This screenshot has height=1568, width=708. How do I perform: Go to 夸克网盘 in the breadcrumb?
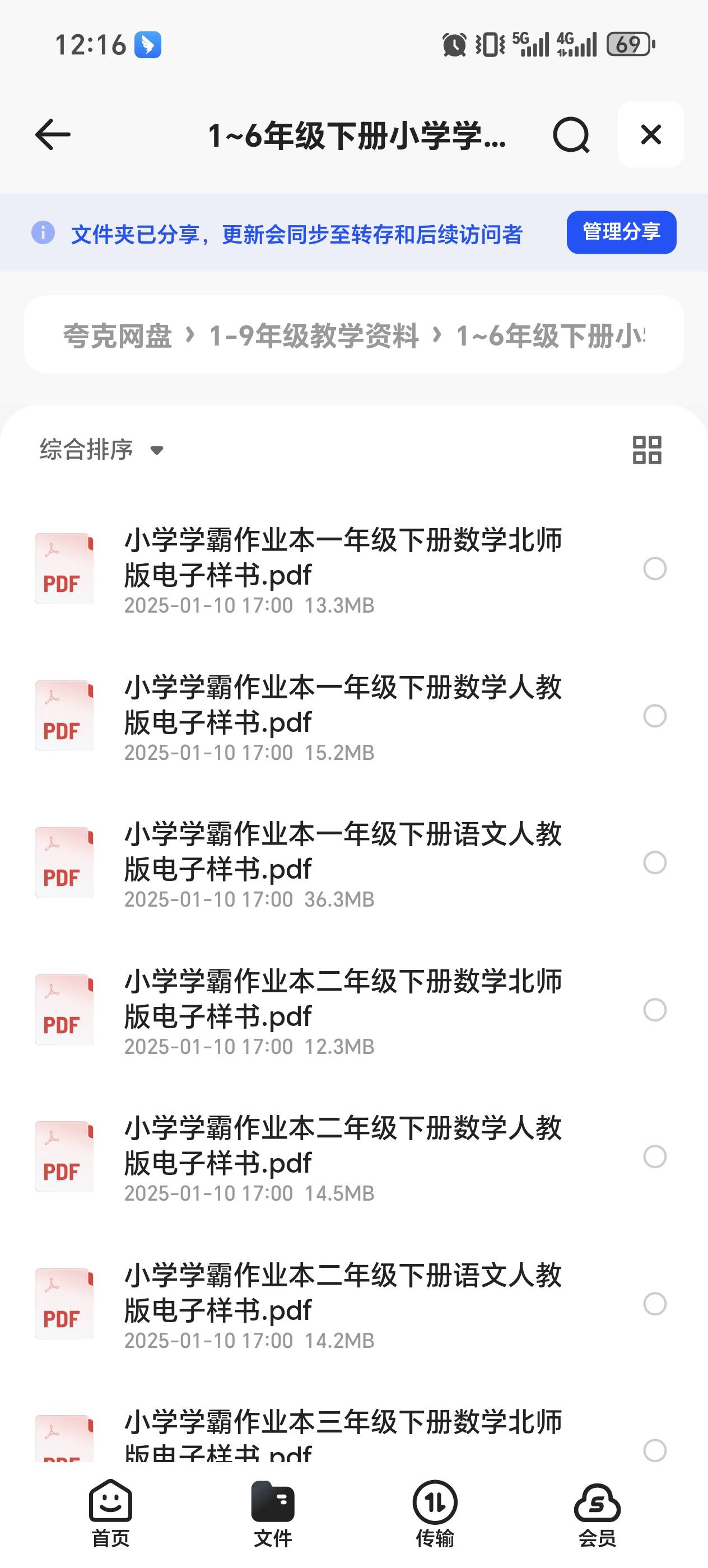(118, 335)
